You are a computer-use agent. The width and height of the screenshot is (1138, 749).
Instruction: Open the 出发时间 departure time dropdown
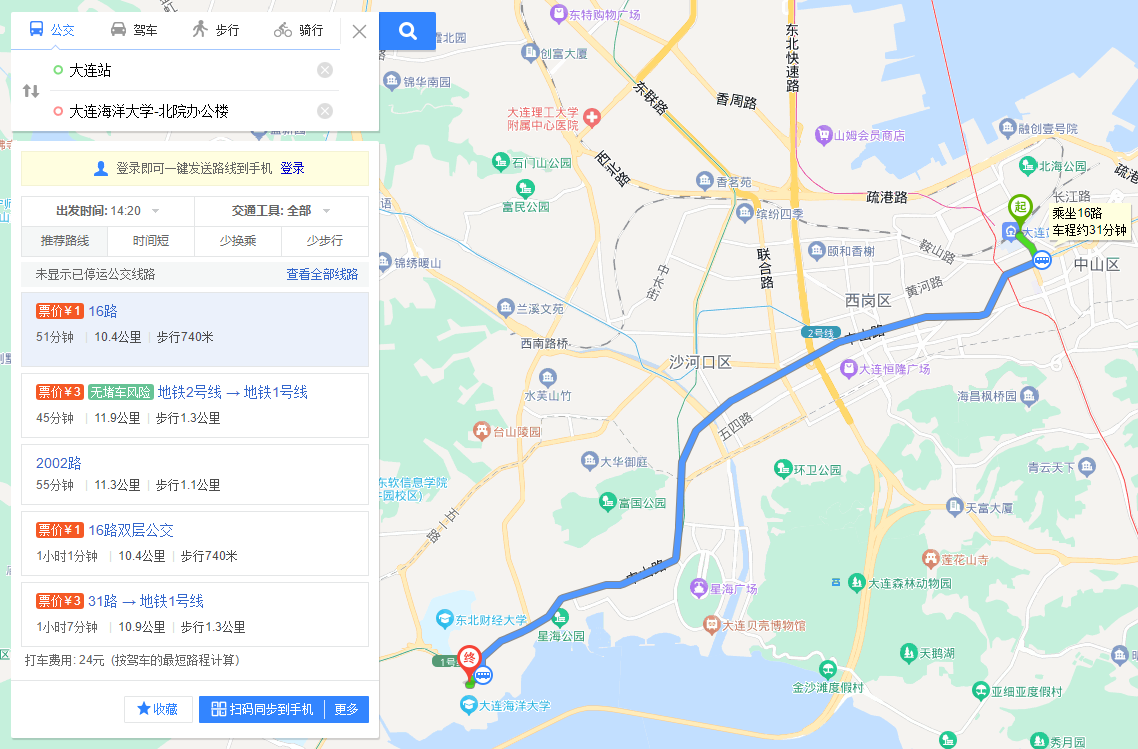click(x=108, y=211)
